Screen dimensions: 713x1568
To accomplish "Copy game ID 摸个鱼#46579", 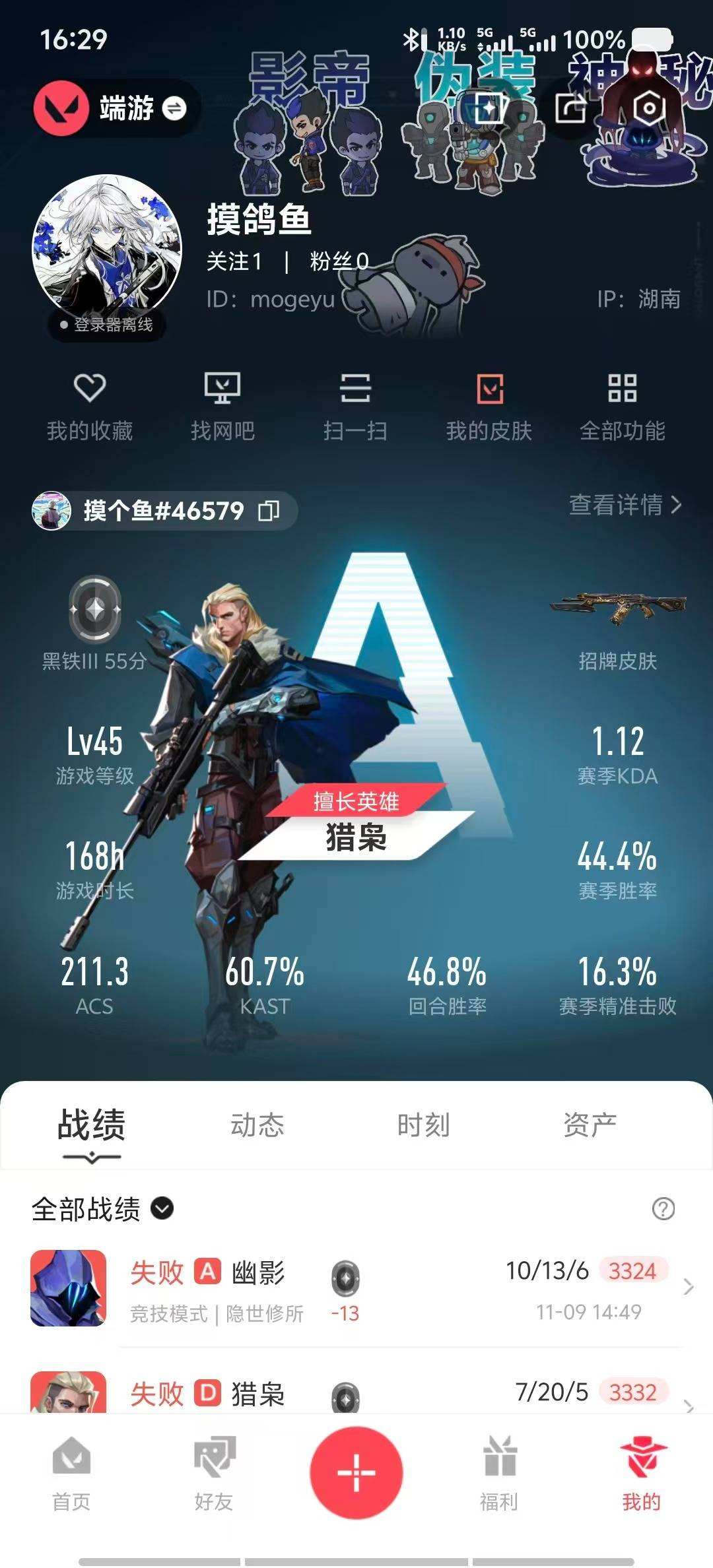I will (x=269, y=510).
